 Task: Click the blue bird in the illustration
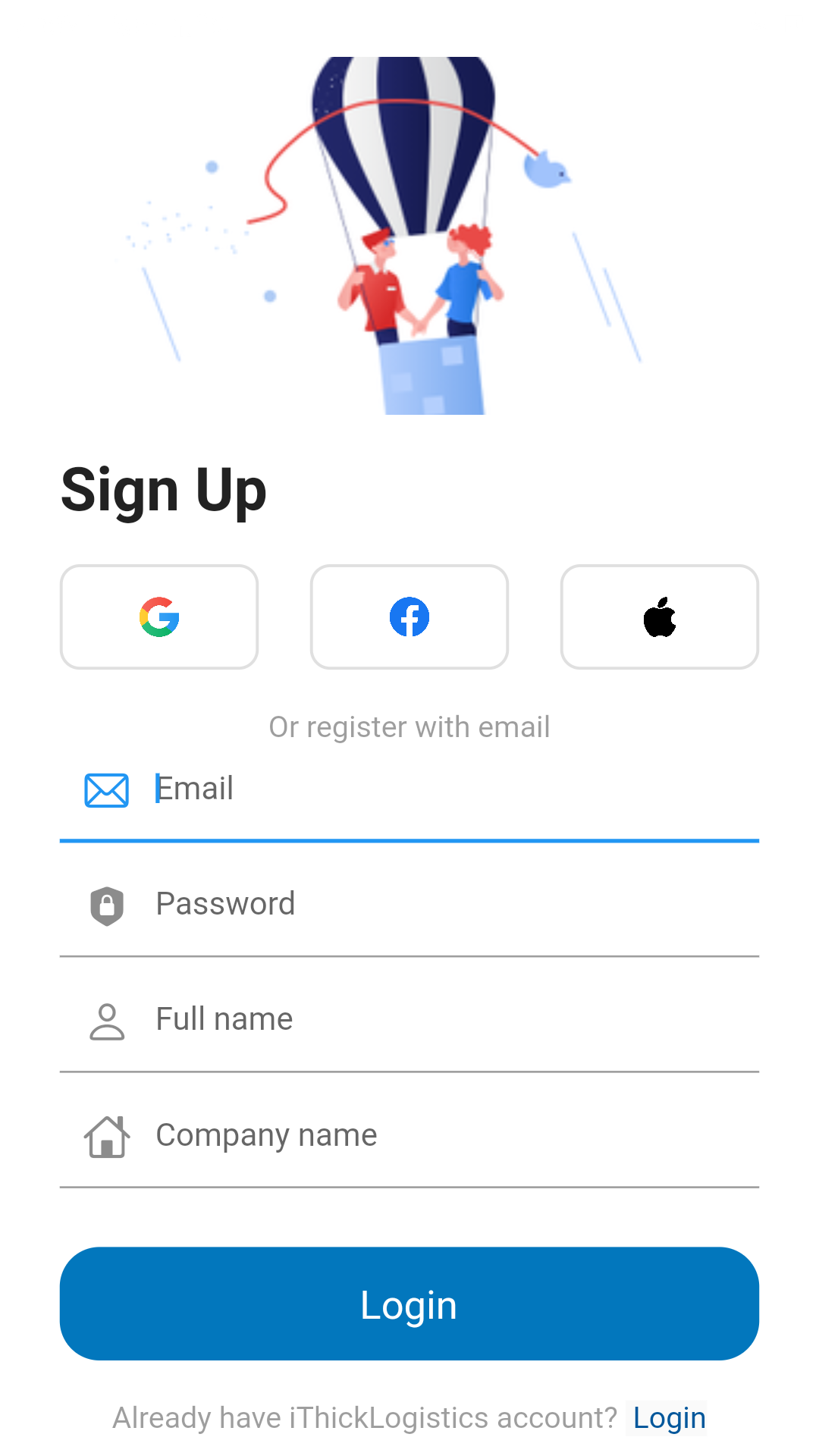point(545,170)
